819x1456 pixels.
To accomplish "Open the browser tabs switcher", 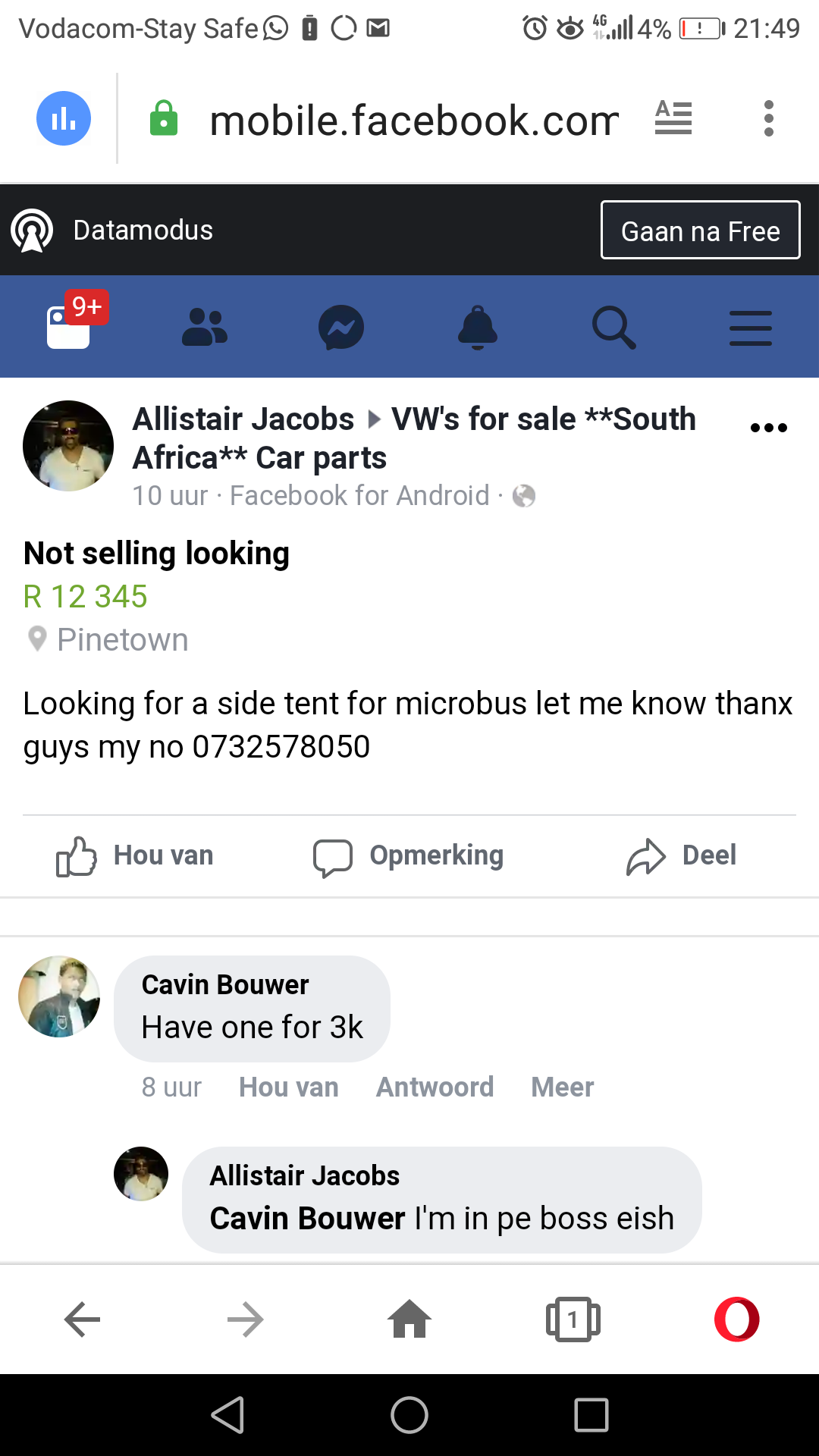I will 573,1319.
